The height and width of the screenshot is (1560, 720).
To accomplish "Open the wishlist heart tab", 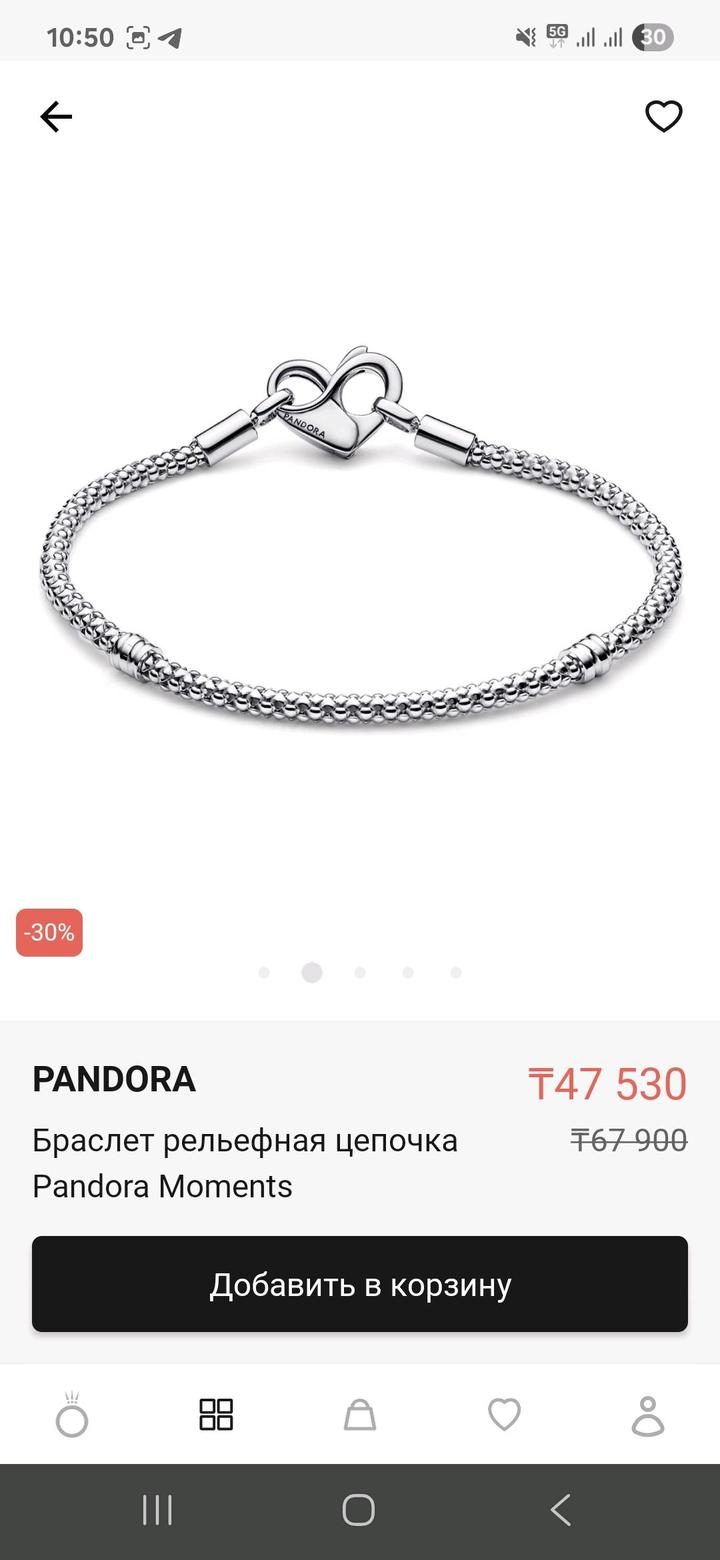I will (504, 1415).
